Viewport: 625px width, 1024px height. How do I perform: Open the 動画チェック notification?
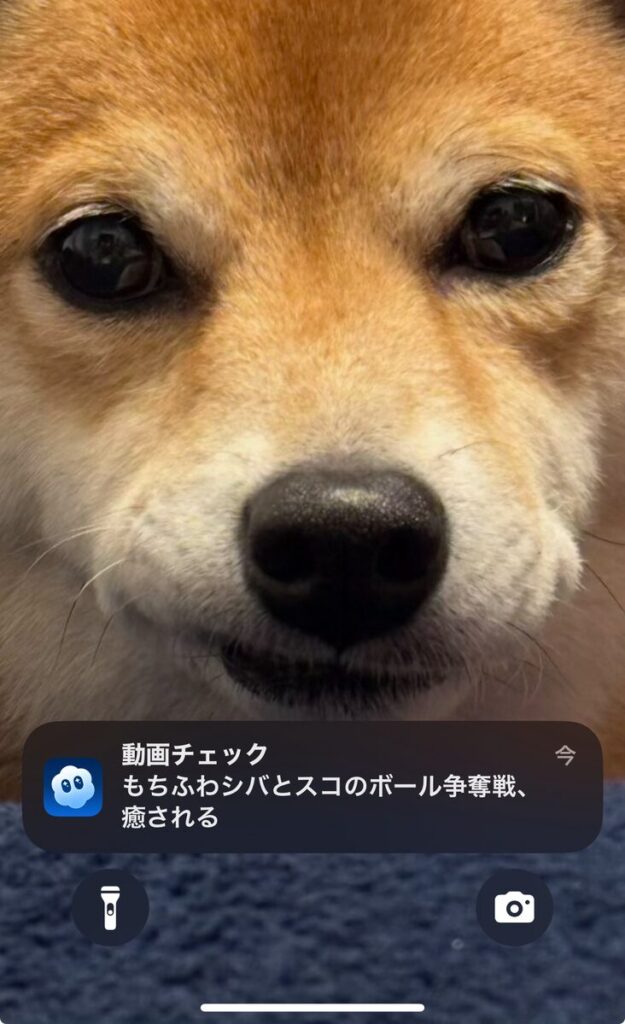click(312, 786)
